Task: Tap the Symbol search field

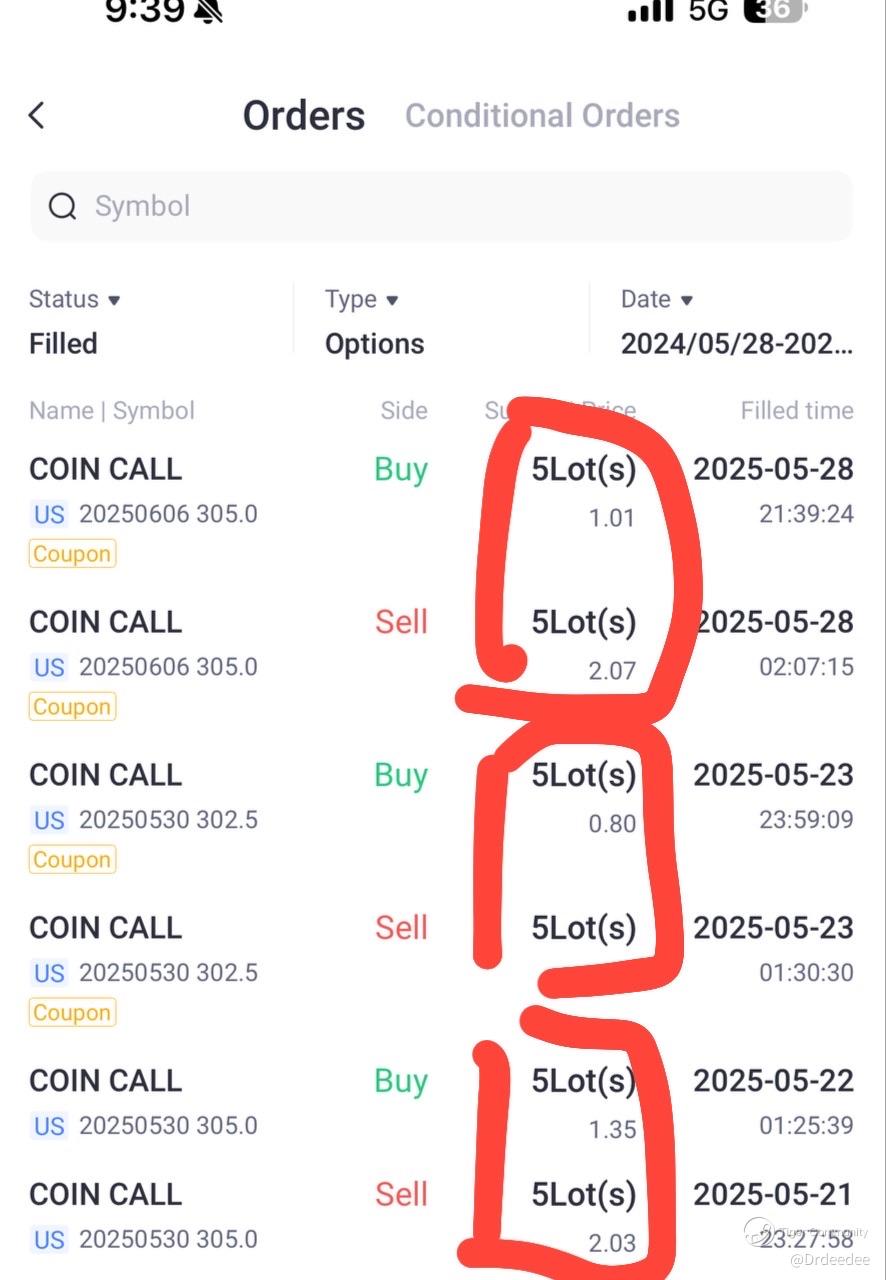Action: click(440, 206)
